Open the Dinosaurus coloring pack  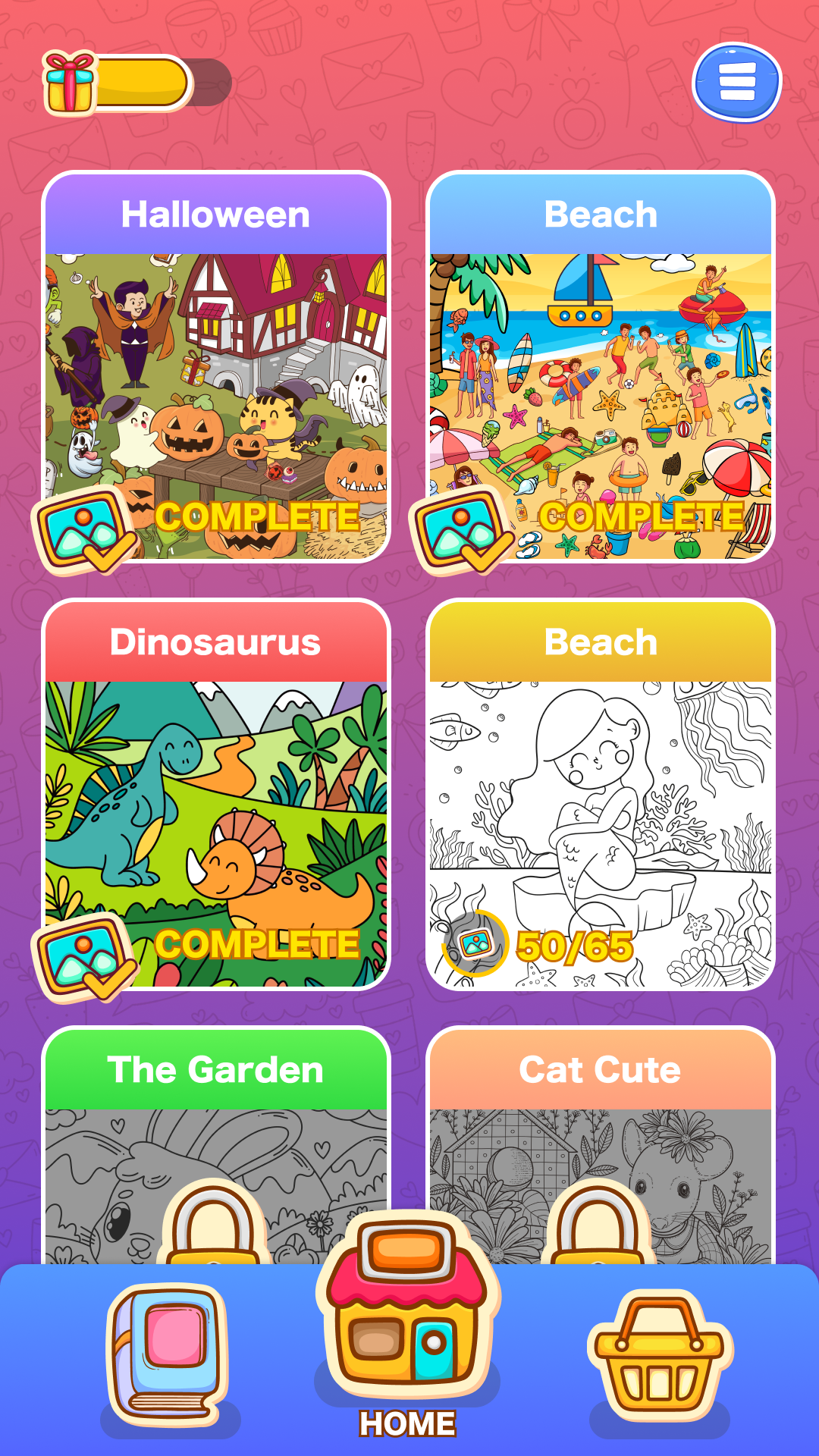click(216, 796)
